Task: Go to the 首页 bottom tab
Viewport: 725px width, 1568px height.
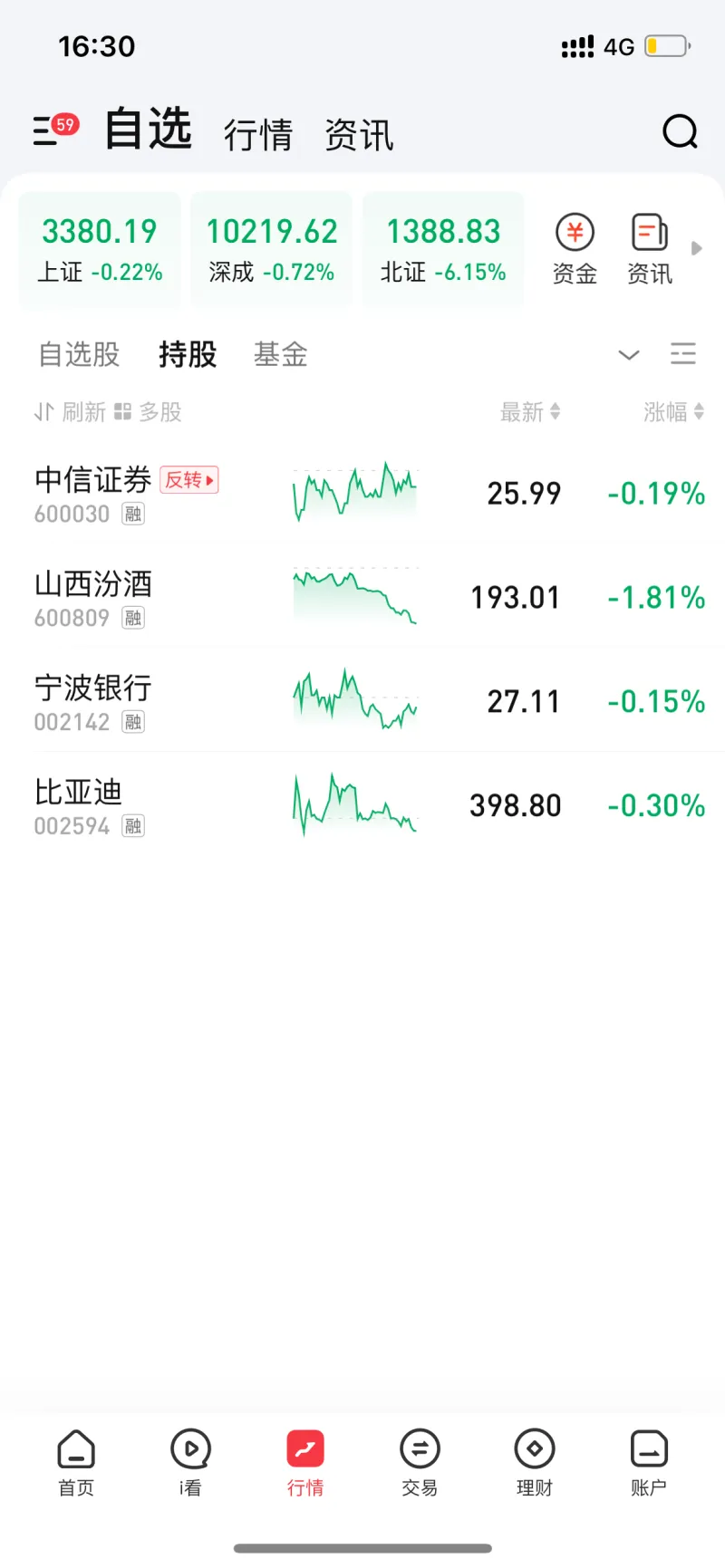Action: (76, 1463)
